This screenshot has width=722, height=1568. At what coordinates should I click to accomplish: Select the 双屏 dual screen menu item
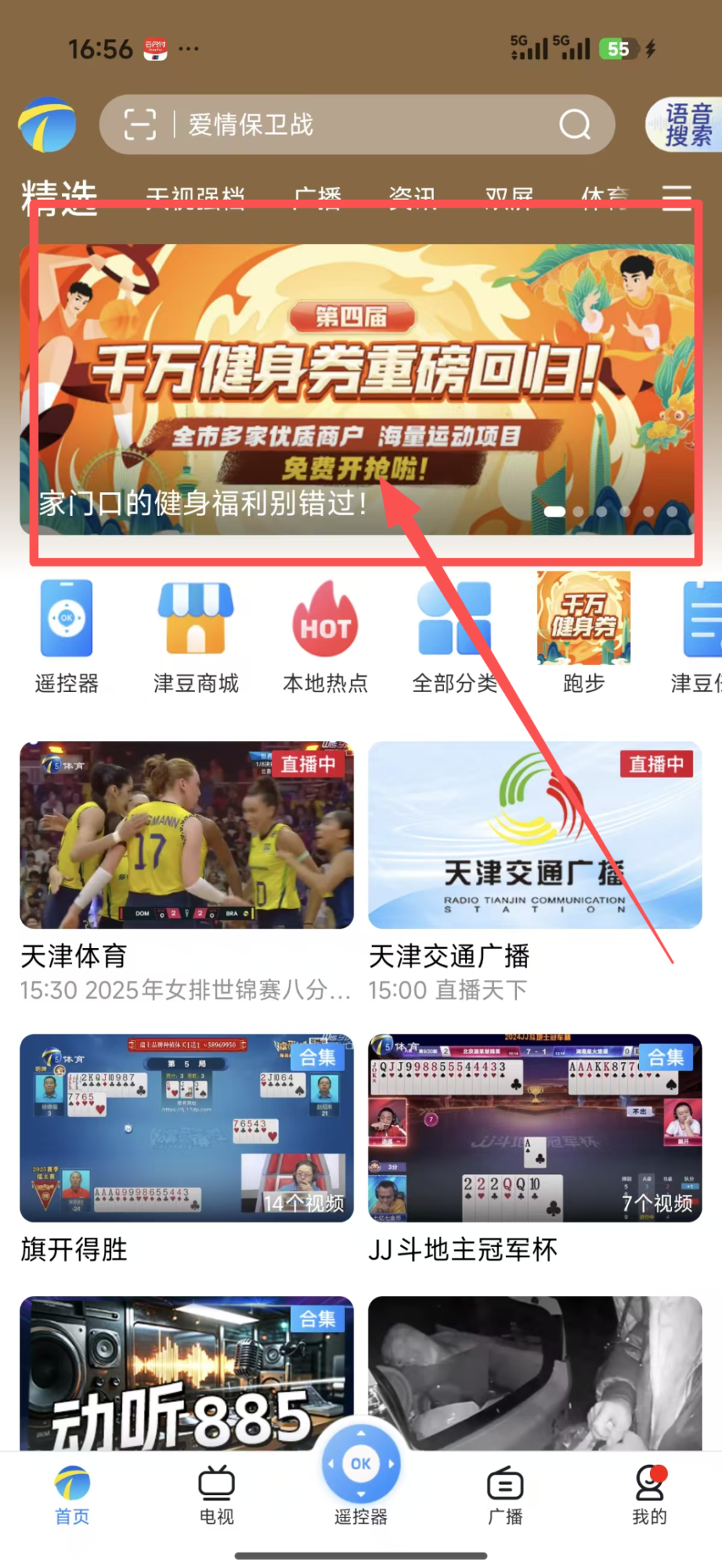[509, 196]
